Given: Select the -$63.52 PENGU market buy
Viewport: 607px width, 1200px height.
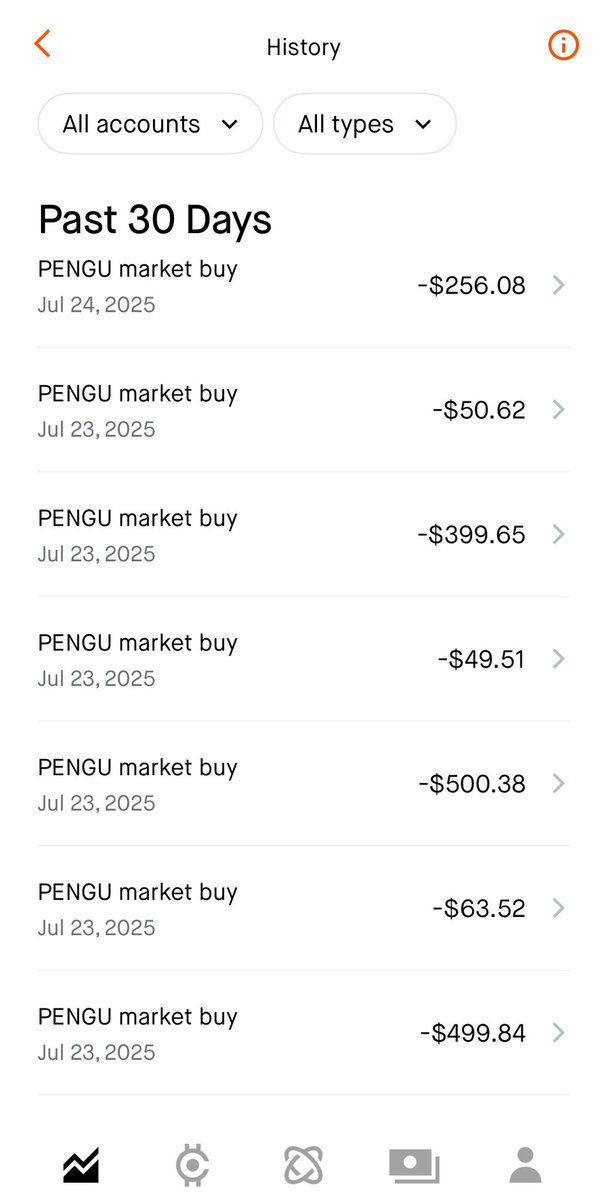Looking at the screenshot, I should point(303,908).
